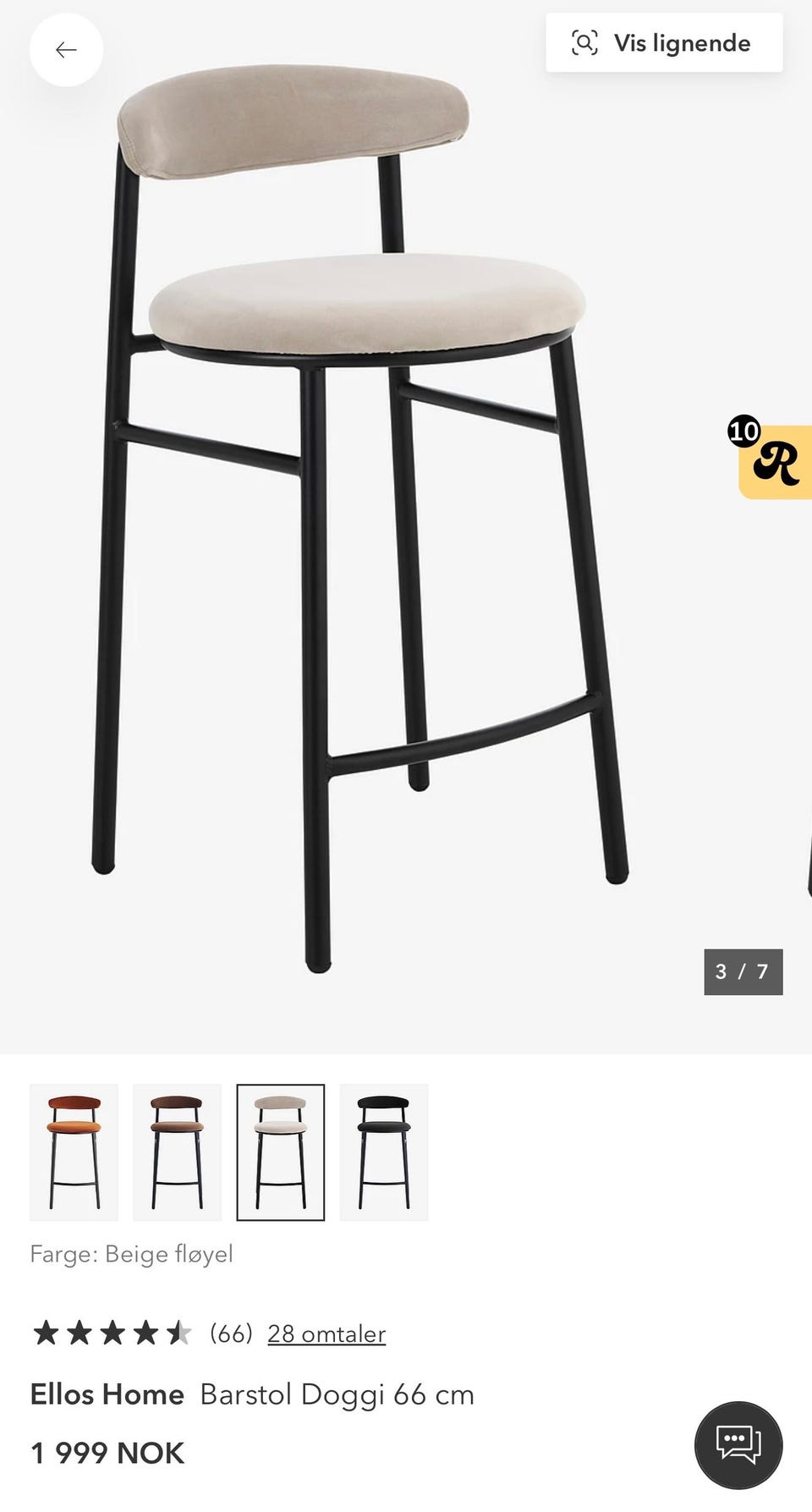Open the 28 omtaler reviews link
Viewport: 812px width, 1512px height.
coord(326,1333)
